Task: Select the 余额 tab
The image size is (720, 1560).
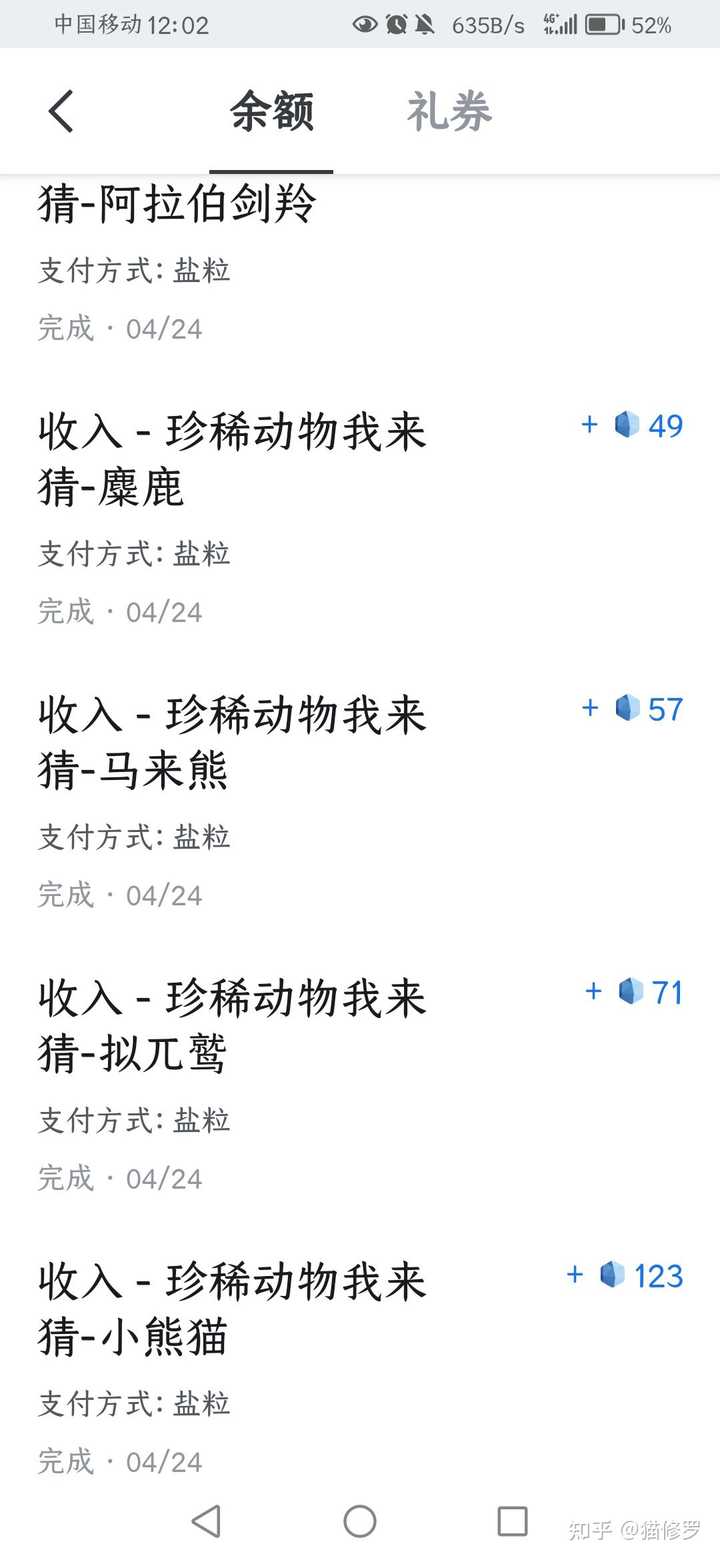Action: (x=272, y=111)
